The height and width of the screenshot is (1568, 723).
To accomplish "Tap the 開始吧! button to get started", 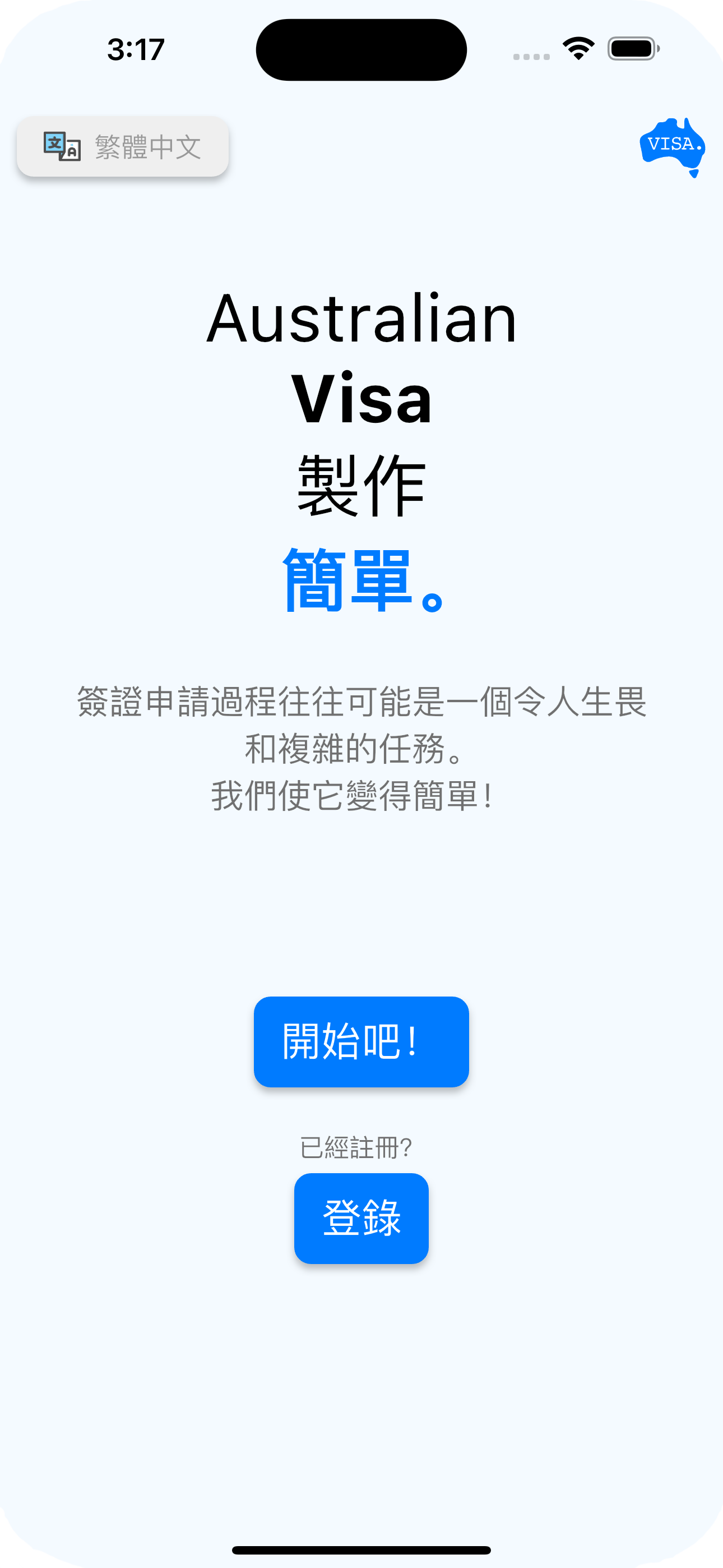I will pos(361,1041).
